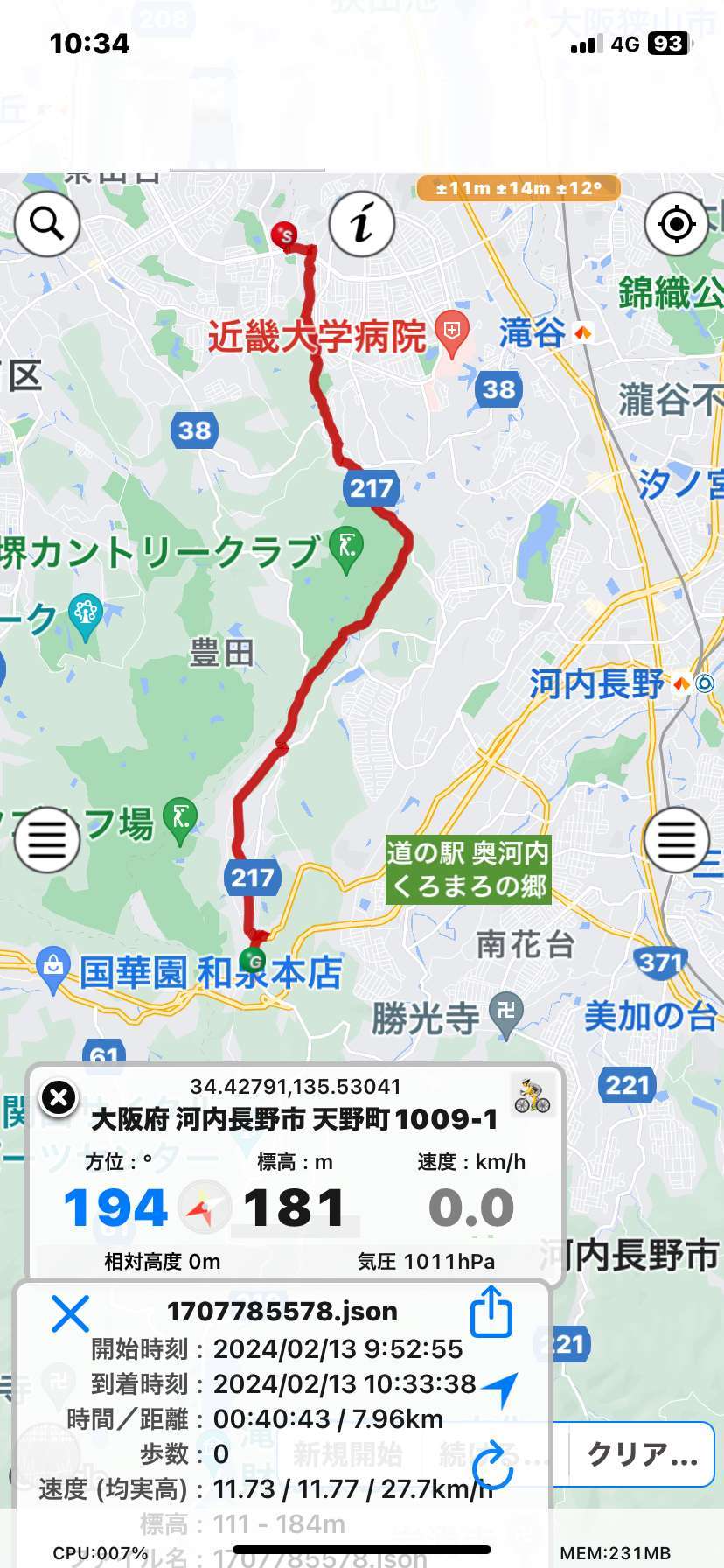Open the info button
Screen dimensions: 724x1568
coord(361,224)
